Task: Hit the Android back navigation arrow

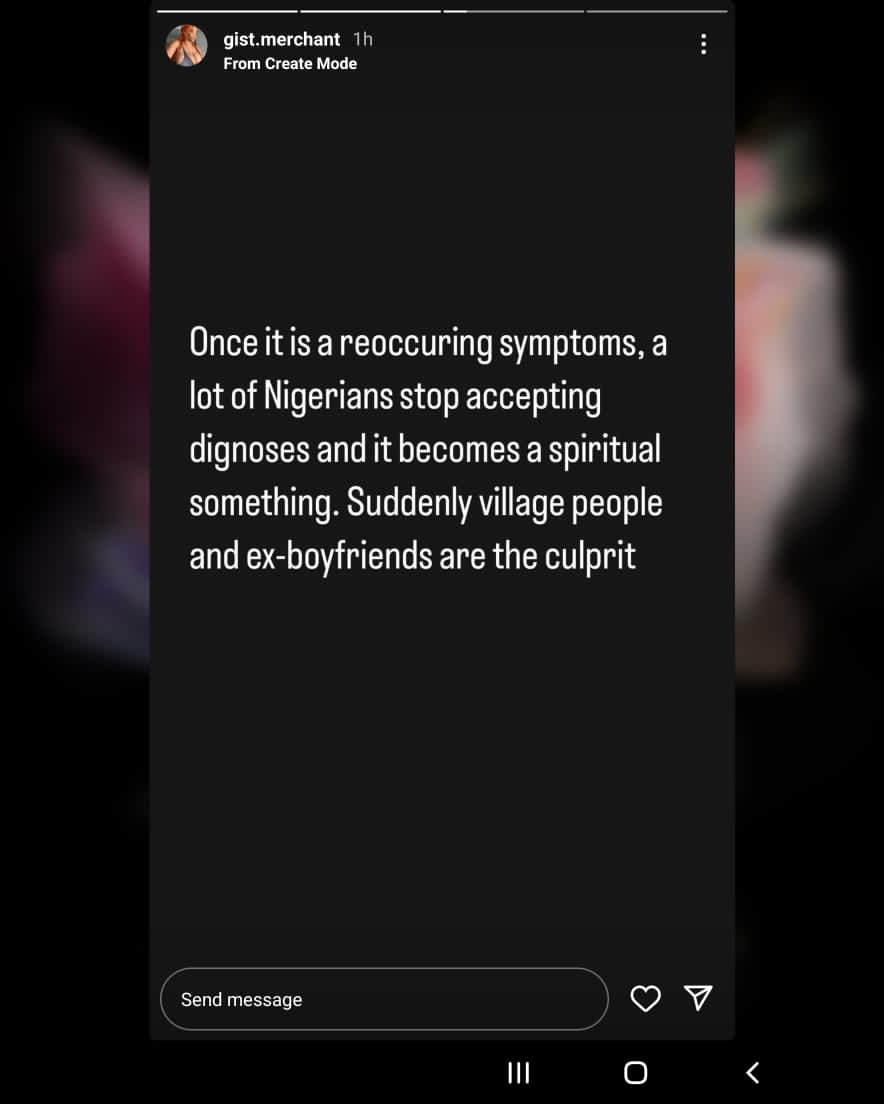Action: click(753, 1072)
